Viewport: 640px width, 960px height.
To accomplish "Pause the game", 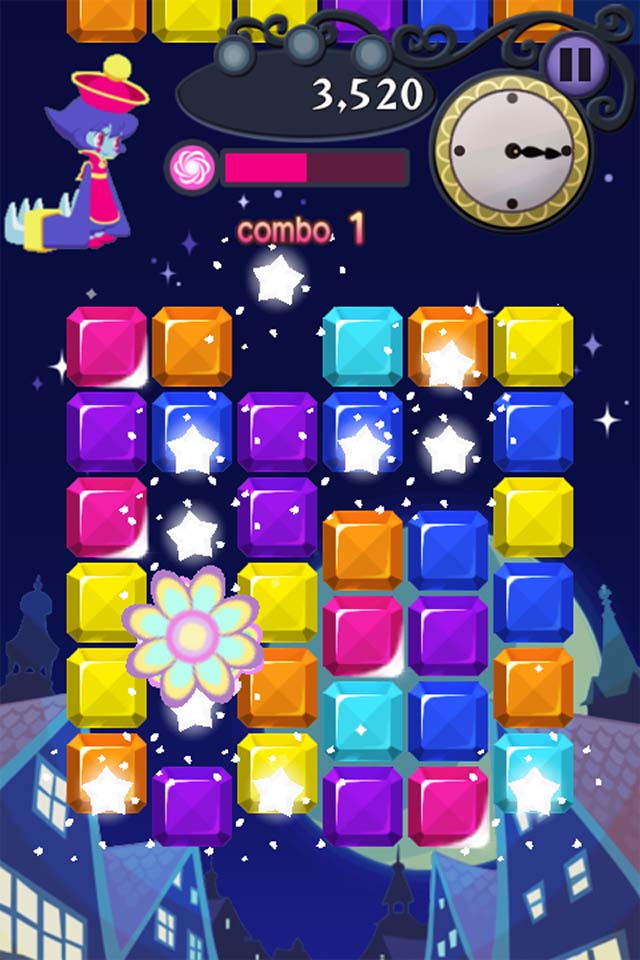I will (575, 64).
